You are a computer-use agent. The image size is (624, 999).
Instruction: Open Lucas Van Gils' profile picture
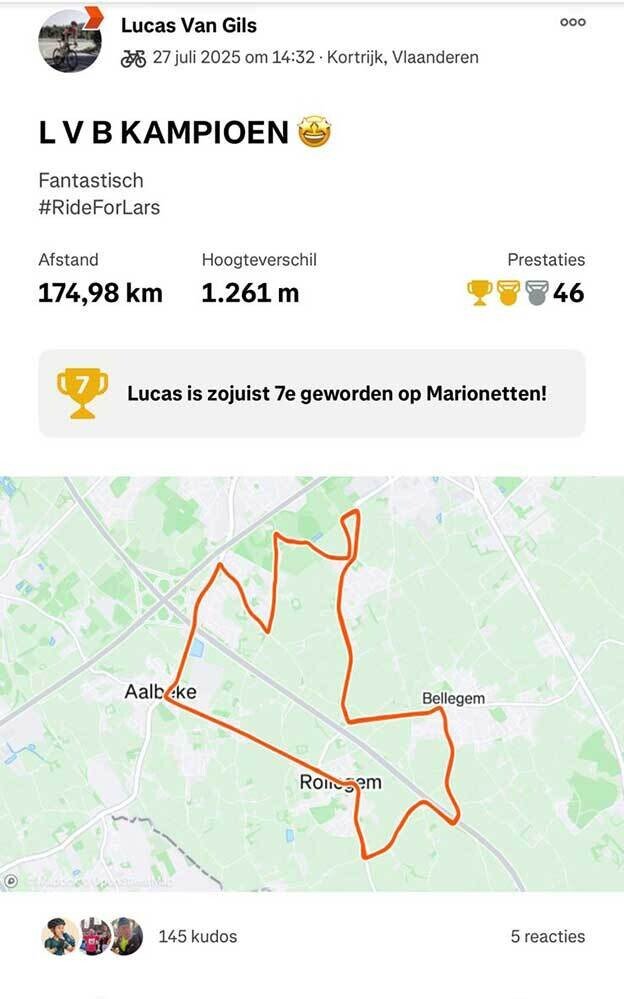point(70,41)
